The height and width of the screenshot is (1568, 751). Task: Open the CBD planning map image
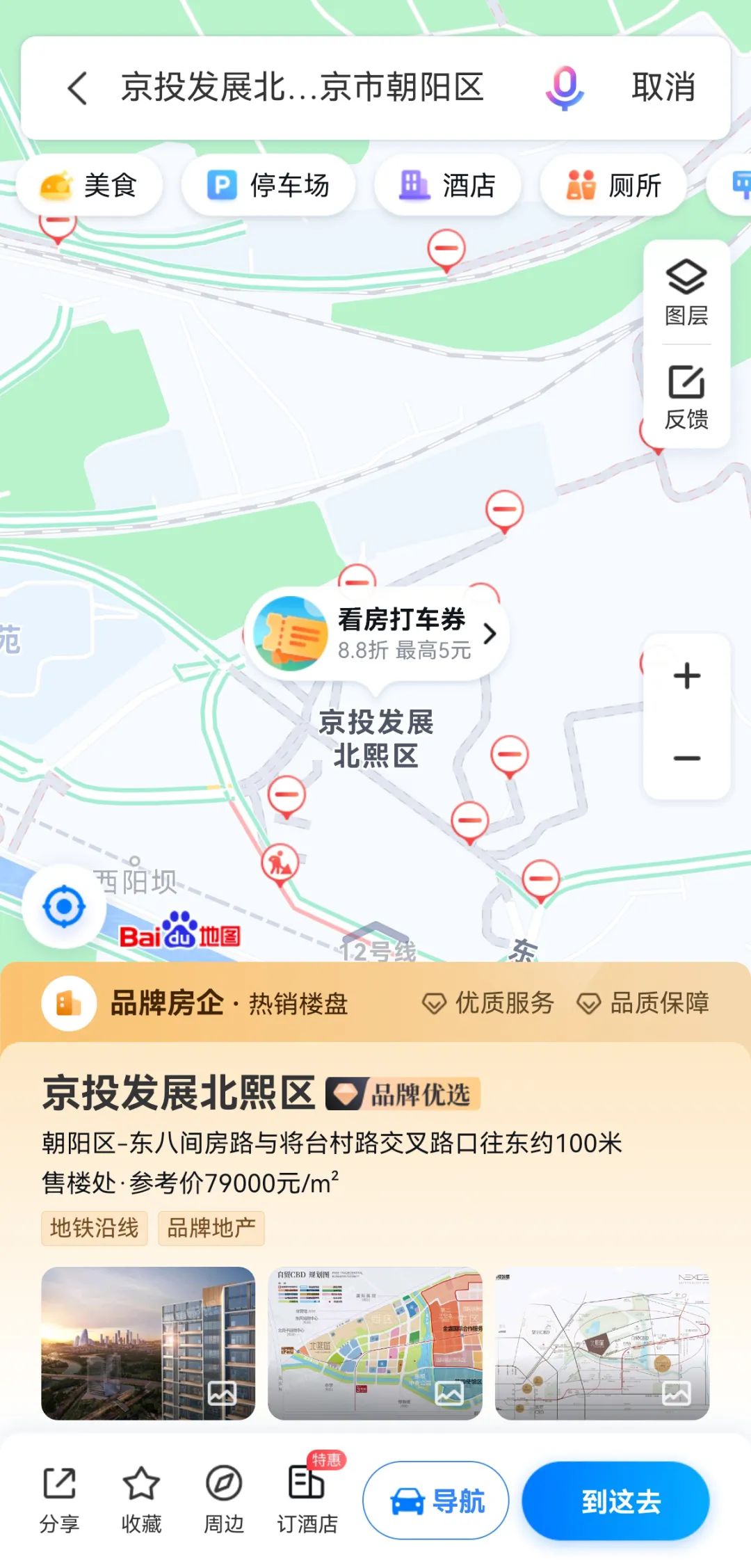click(x=375, y=1343)
